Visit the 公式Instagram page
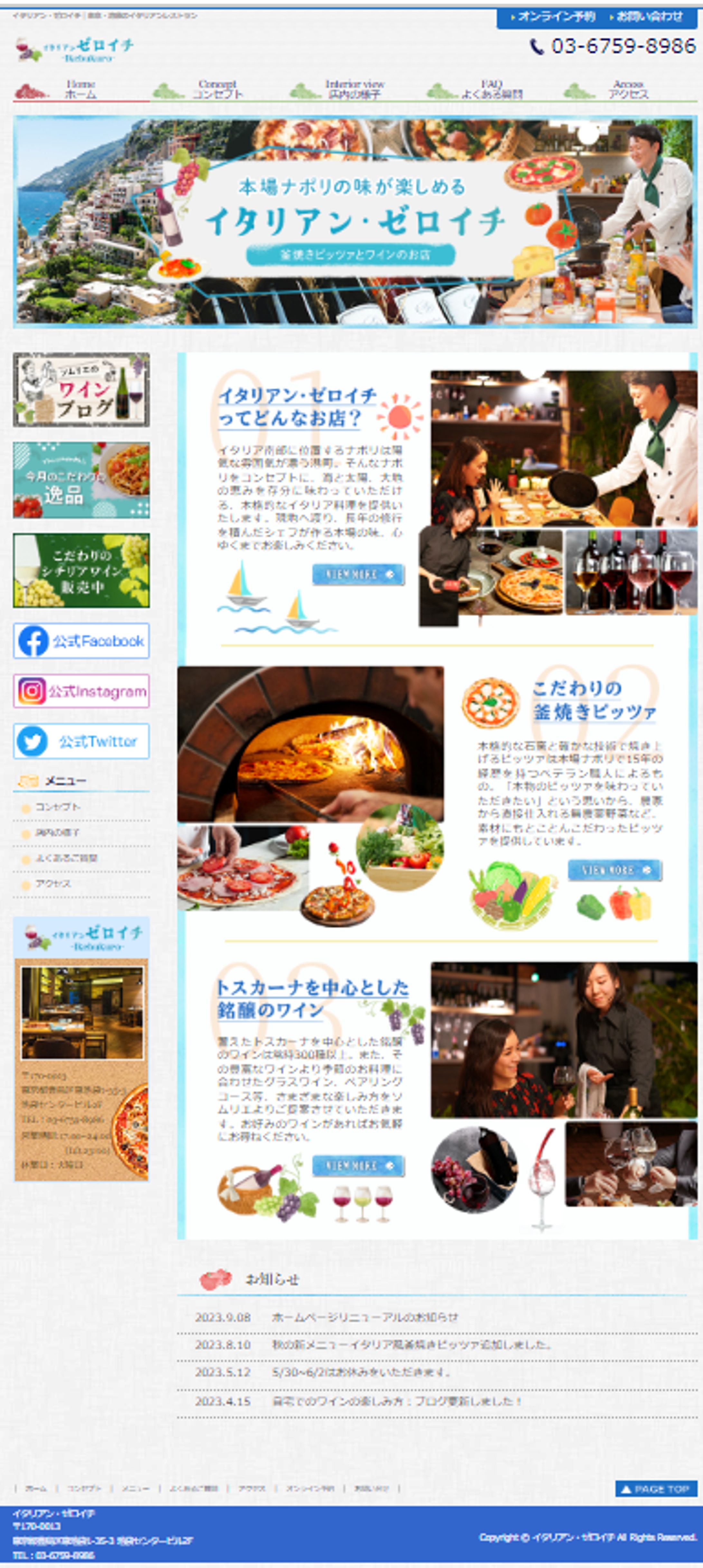Screen dimensions: 703x1568 point(81,691)
